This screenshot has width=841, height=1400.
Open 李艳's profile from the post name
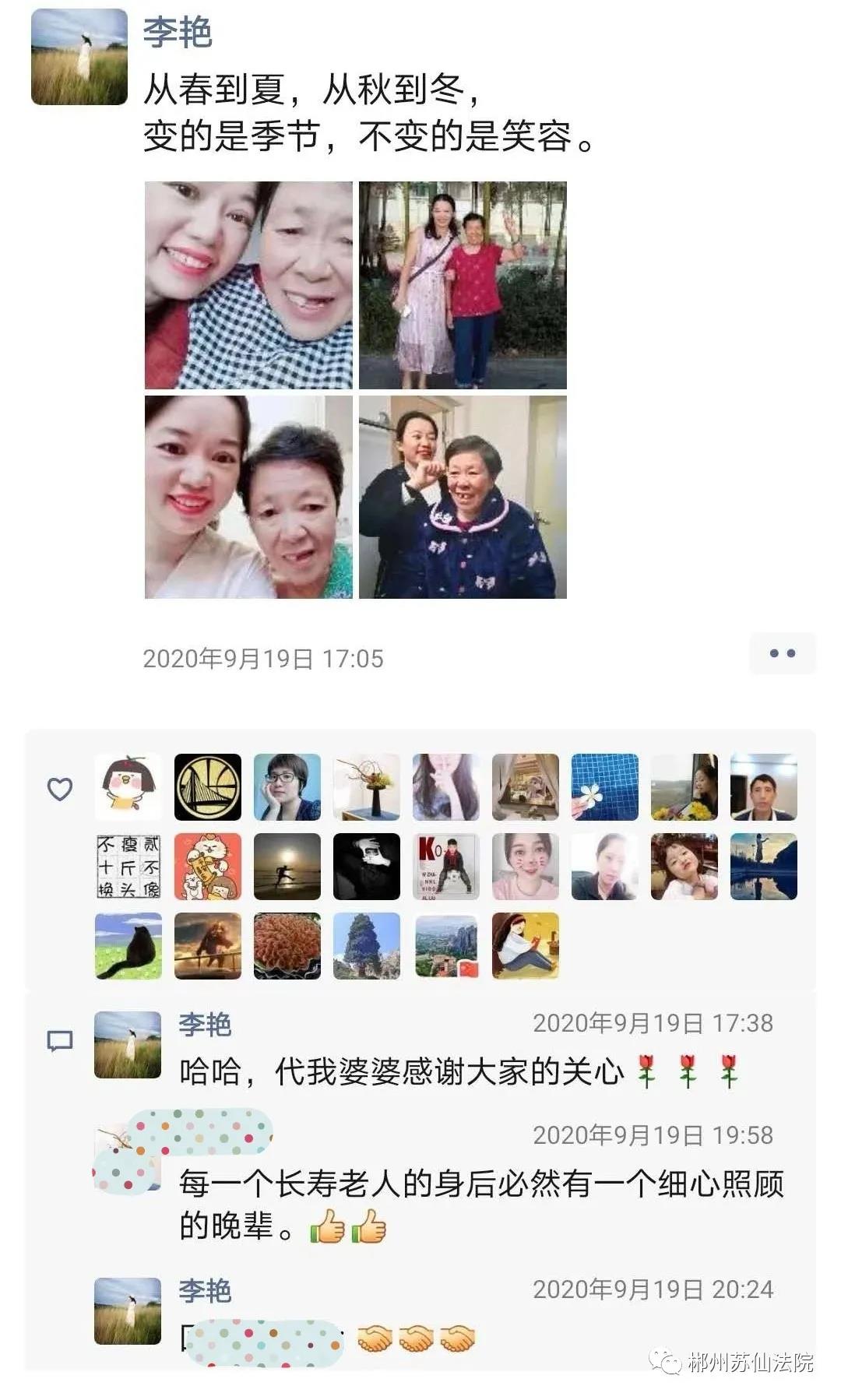point(178,33)
